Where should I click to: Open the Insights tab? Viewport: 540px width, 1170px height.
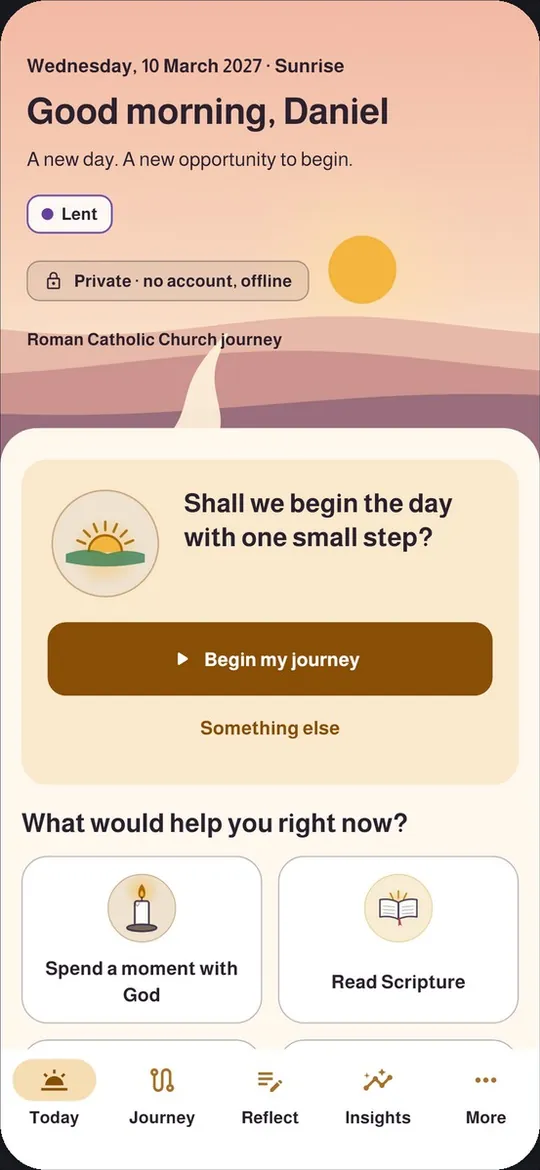377,1096
